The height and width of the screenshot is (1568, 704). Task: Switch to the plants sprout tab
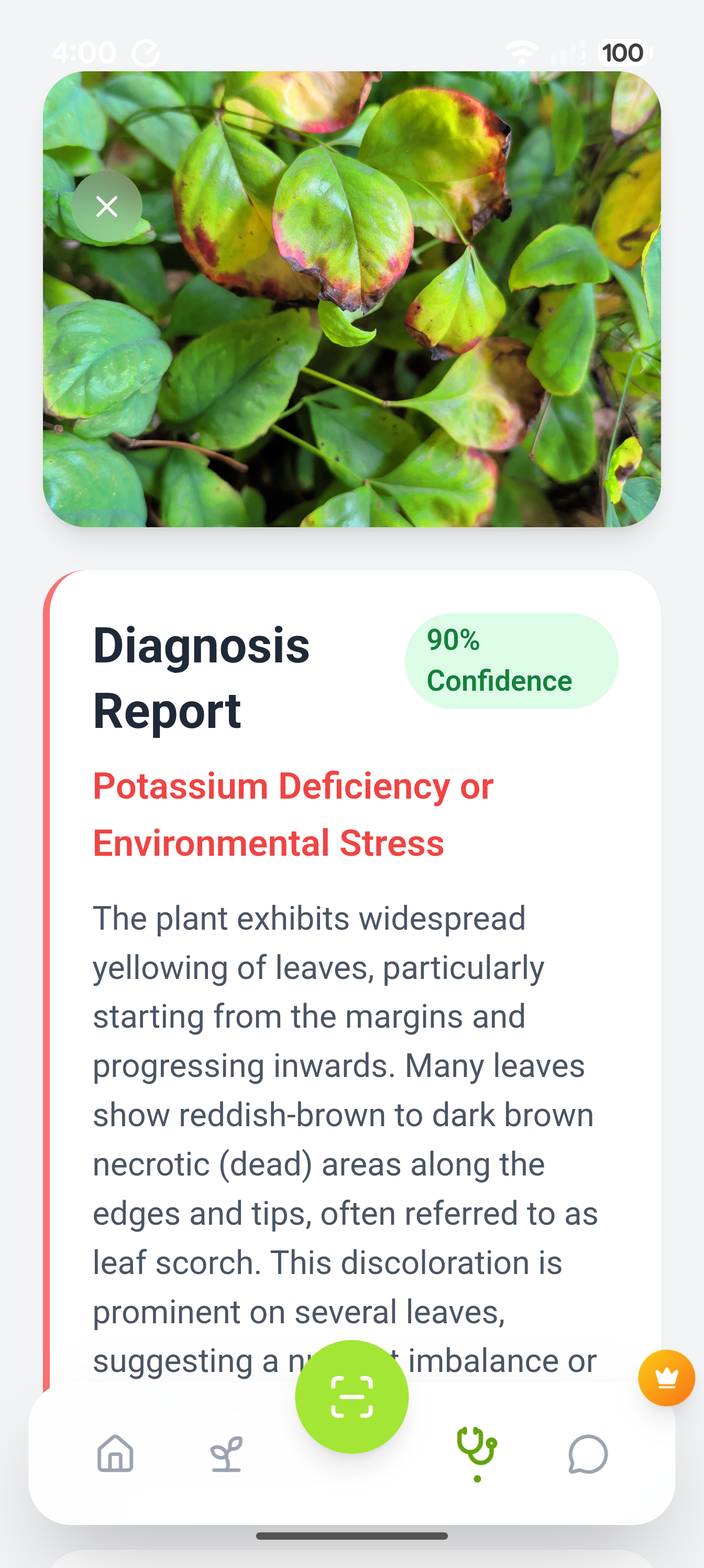[226, 1454]
